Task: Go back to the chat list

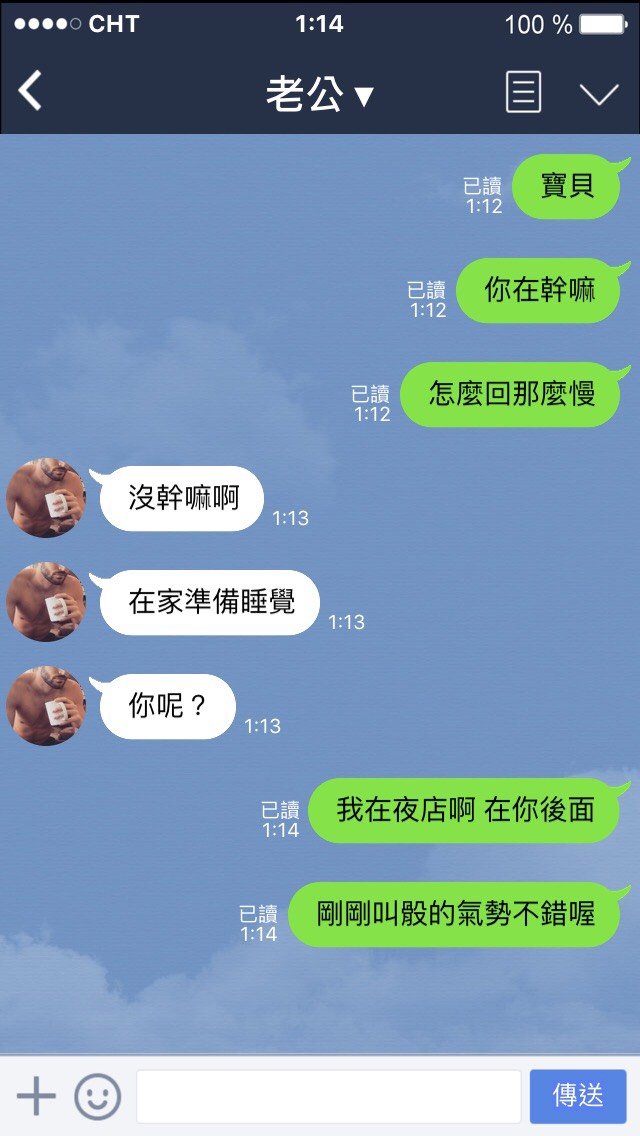Action: point(31,92)
